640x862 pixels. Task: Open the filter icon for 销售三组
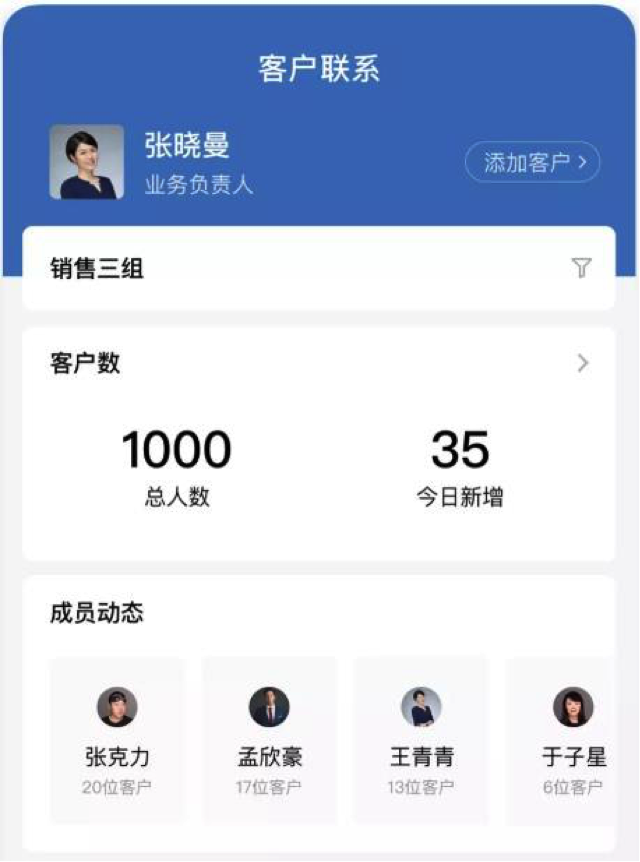[x=581, y=267]
